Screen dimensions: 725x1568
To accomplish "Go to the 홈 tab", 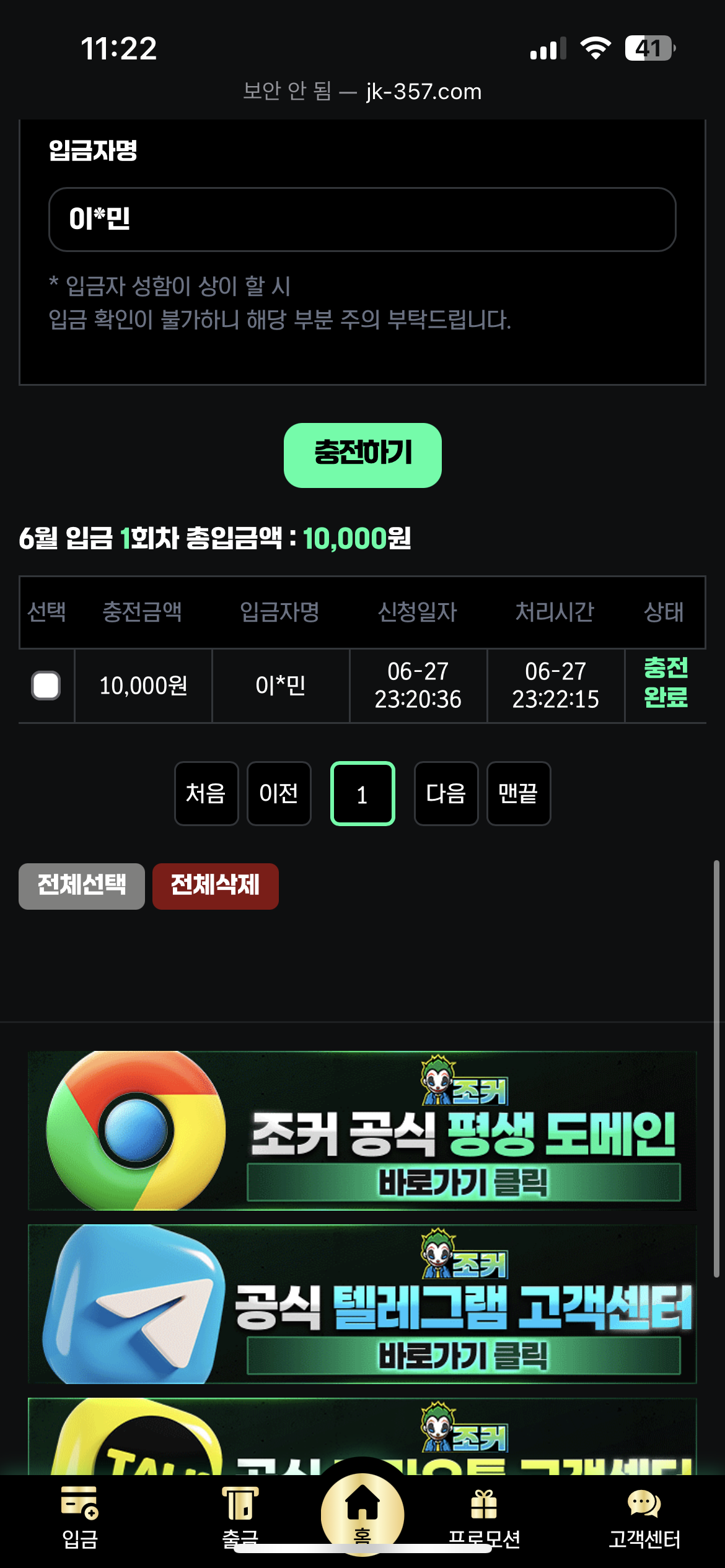I will click(362, 1511).
